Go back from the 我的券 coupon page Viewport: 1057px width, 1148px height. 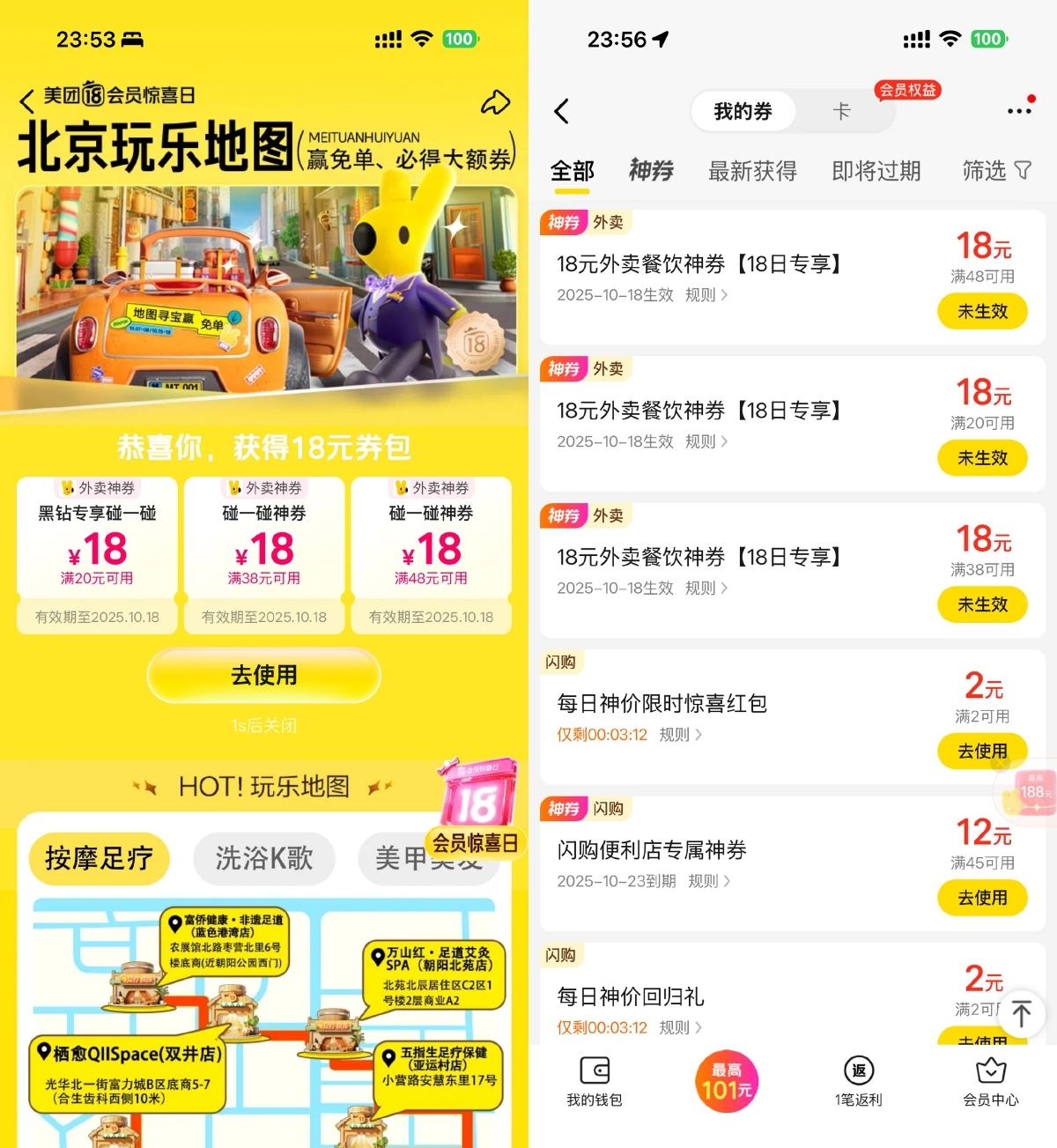[x=562, y=111]
